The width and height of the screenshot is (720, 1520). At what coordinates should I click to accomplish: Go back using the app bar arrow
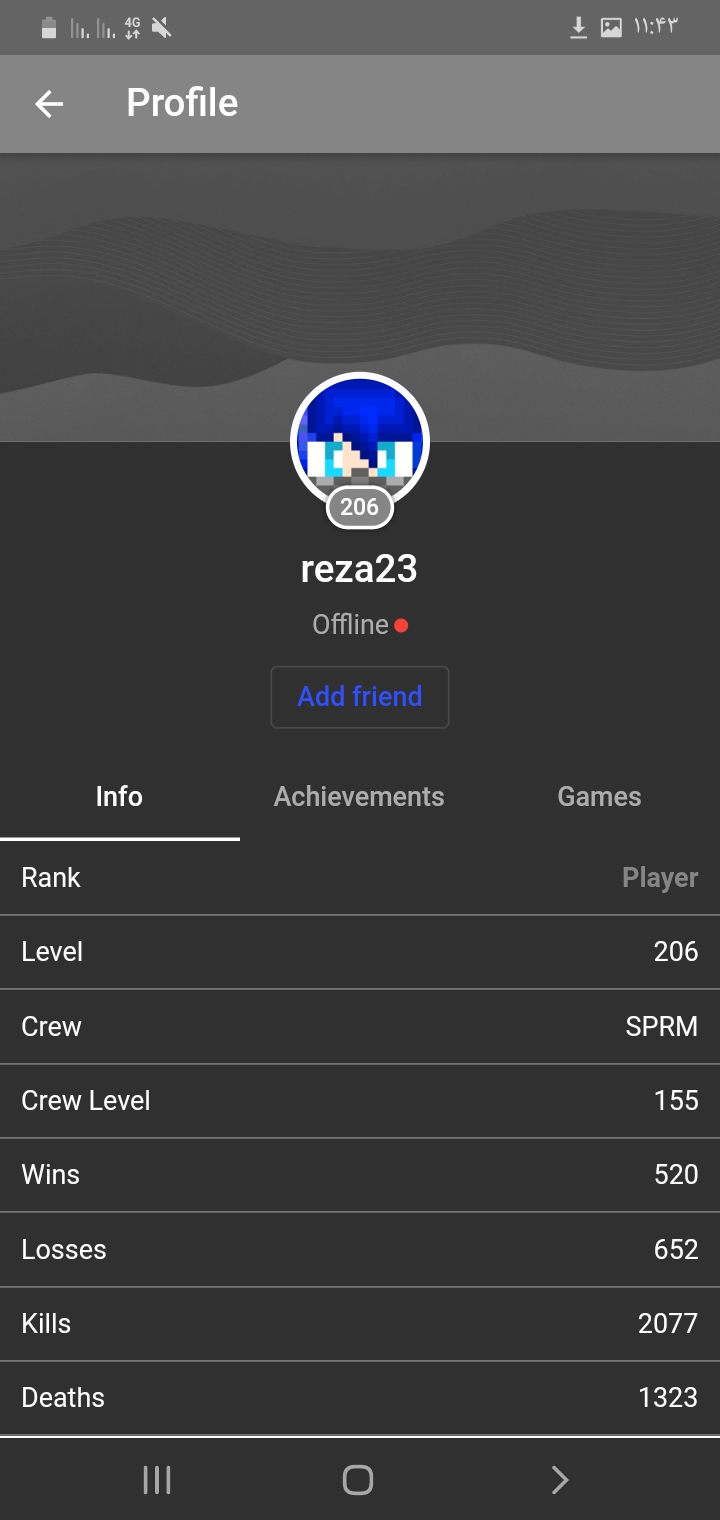(49, 103)
